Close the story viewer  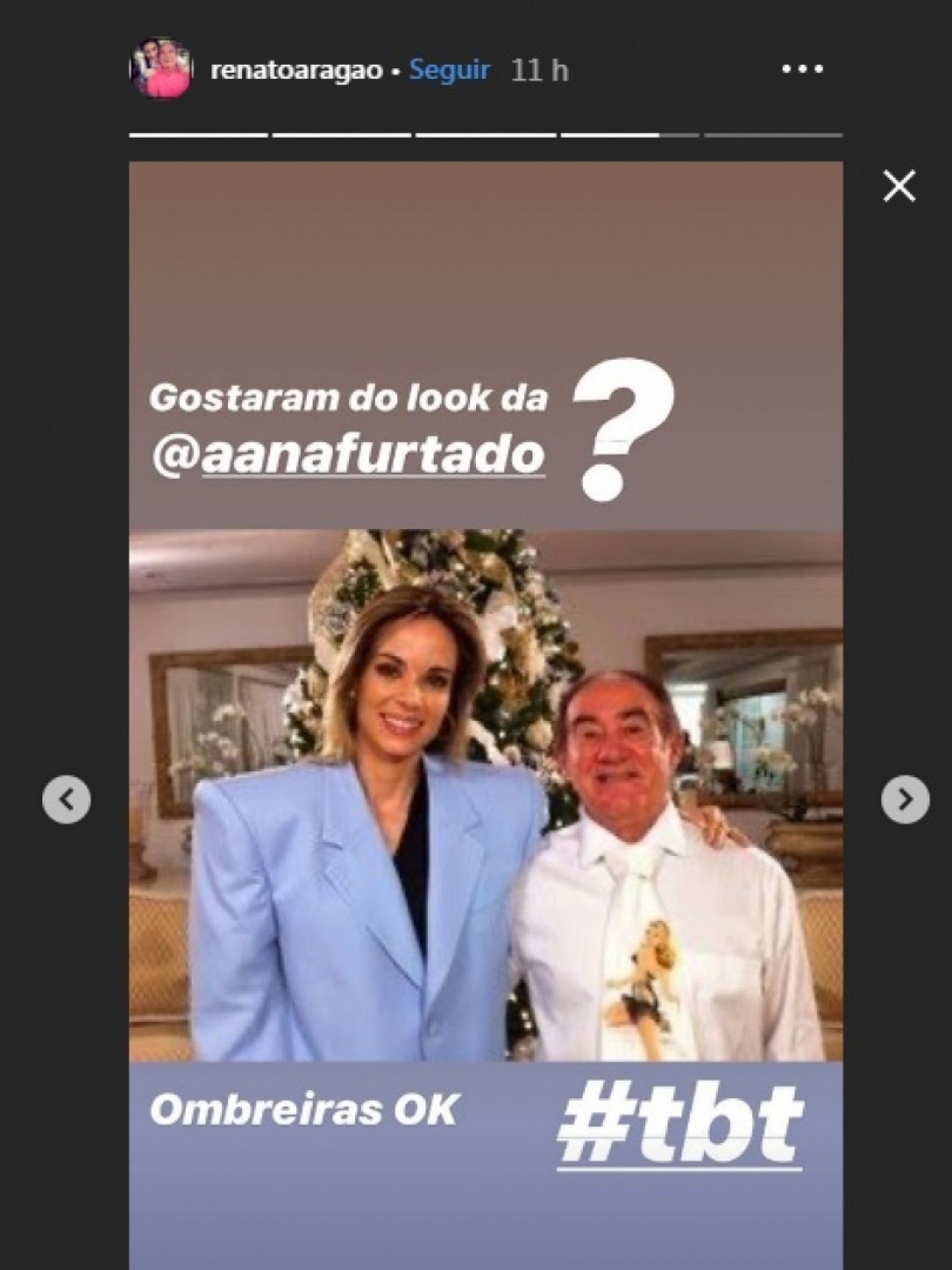899,186
